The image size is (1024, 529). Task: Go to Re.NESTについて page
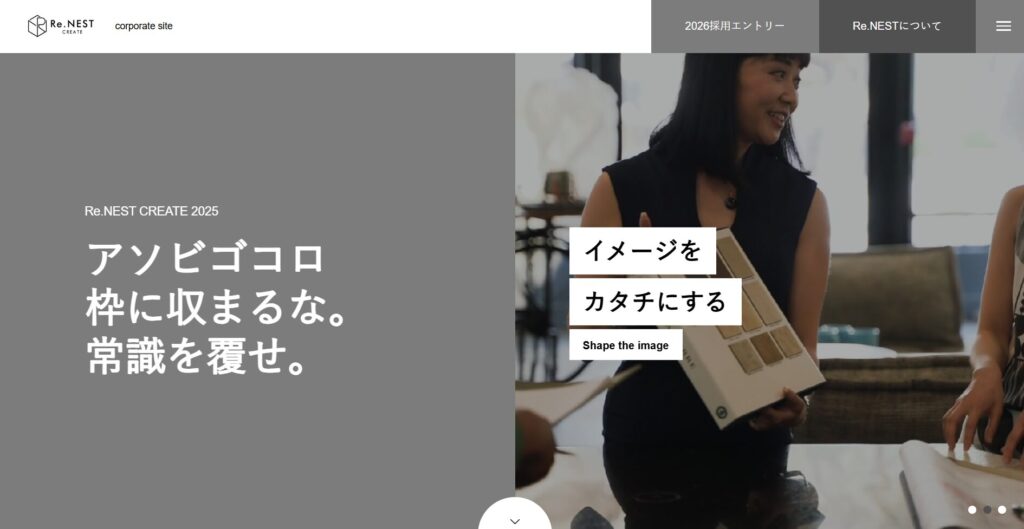[897, 26]
